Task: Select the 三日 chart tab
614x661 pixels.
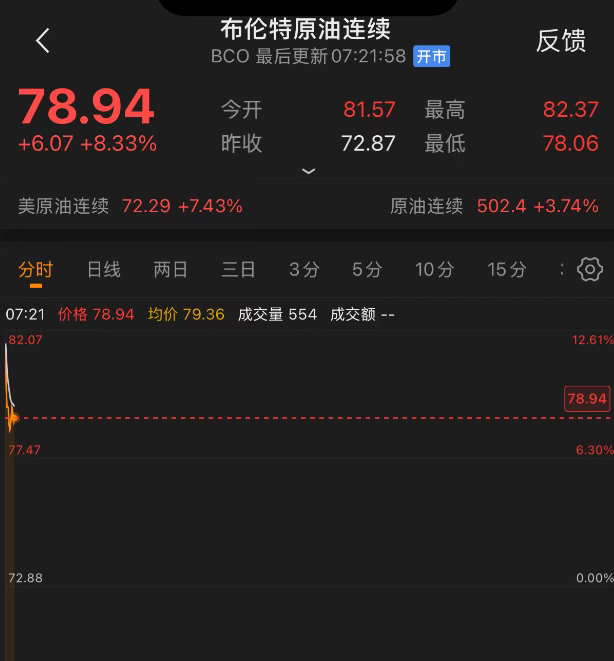Action: coord(238,269)
